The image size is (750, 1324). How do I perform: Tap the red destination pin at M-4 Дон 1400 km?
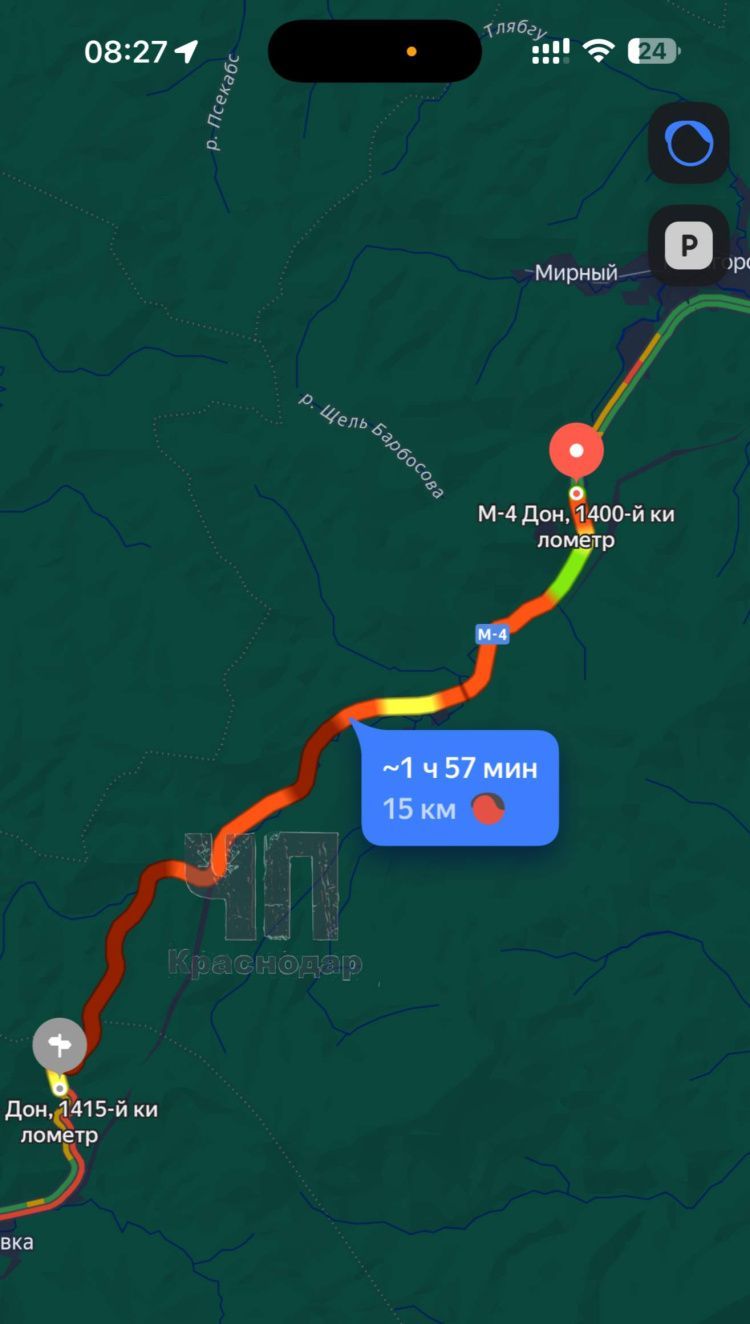point(577,452)
